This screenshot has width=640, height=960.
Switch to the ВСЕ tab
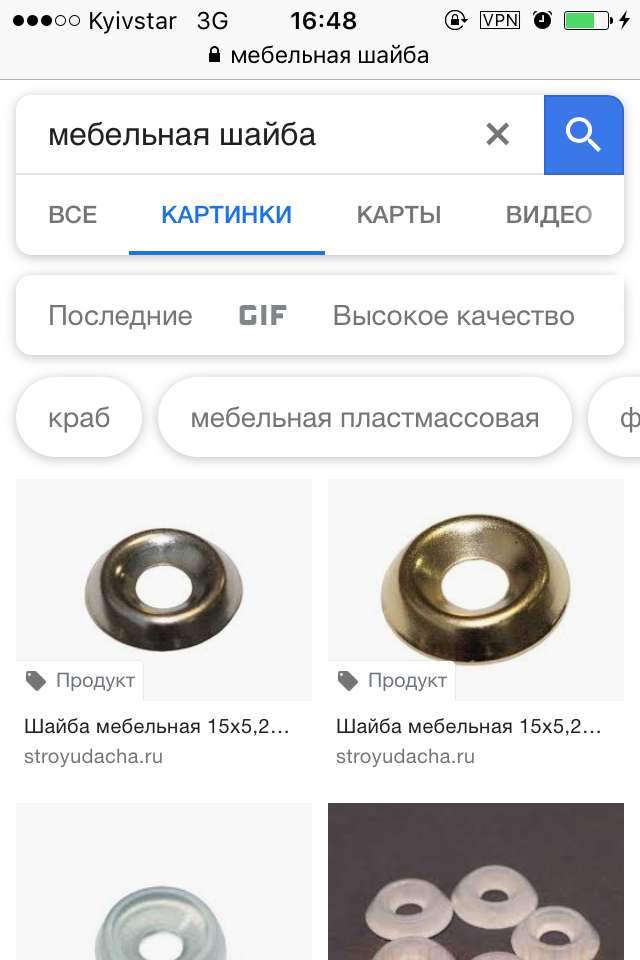[x=73, y=214]
